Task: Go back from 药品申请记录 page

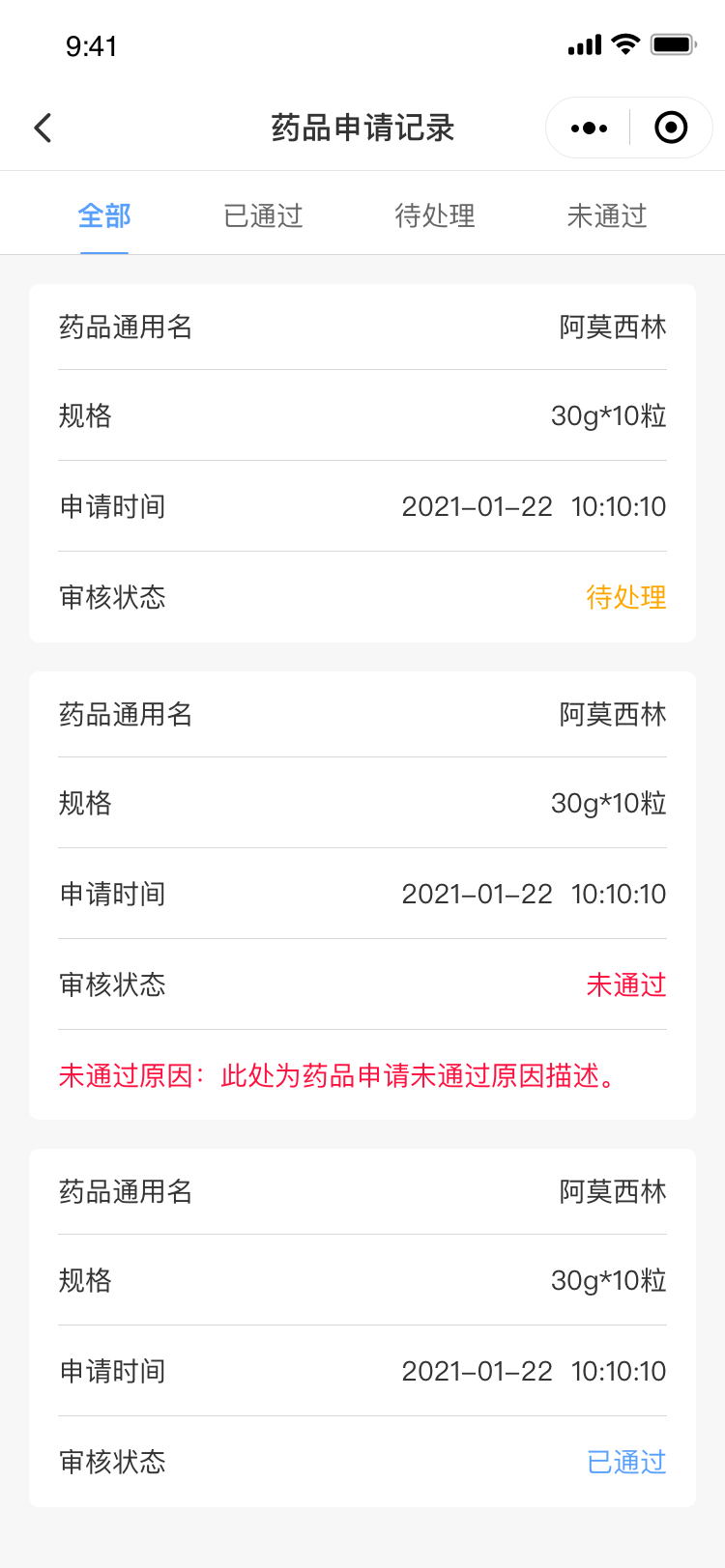Action: tap(43, 128)
